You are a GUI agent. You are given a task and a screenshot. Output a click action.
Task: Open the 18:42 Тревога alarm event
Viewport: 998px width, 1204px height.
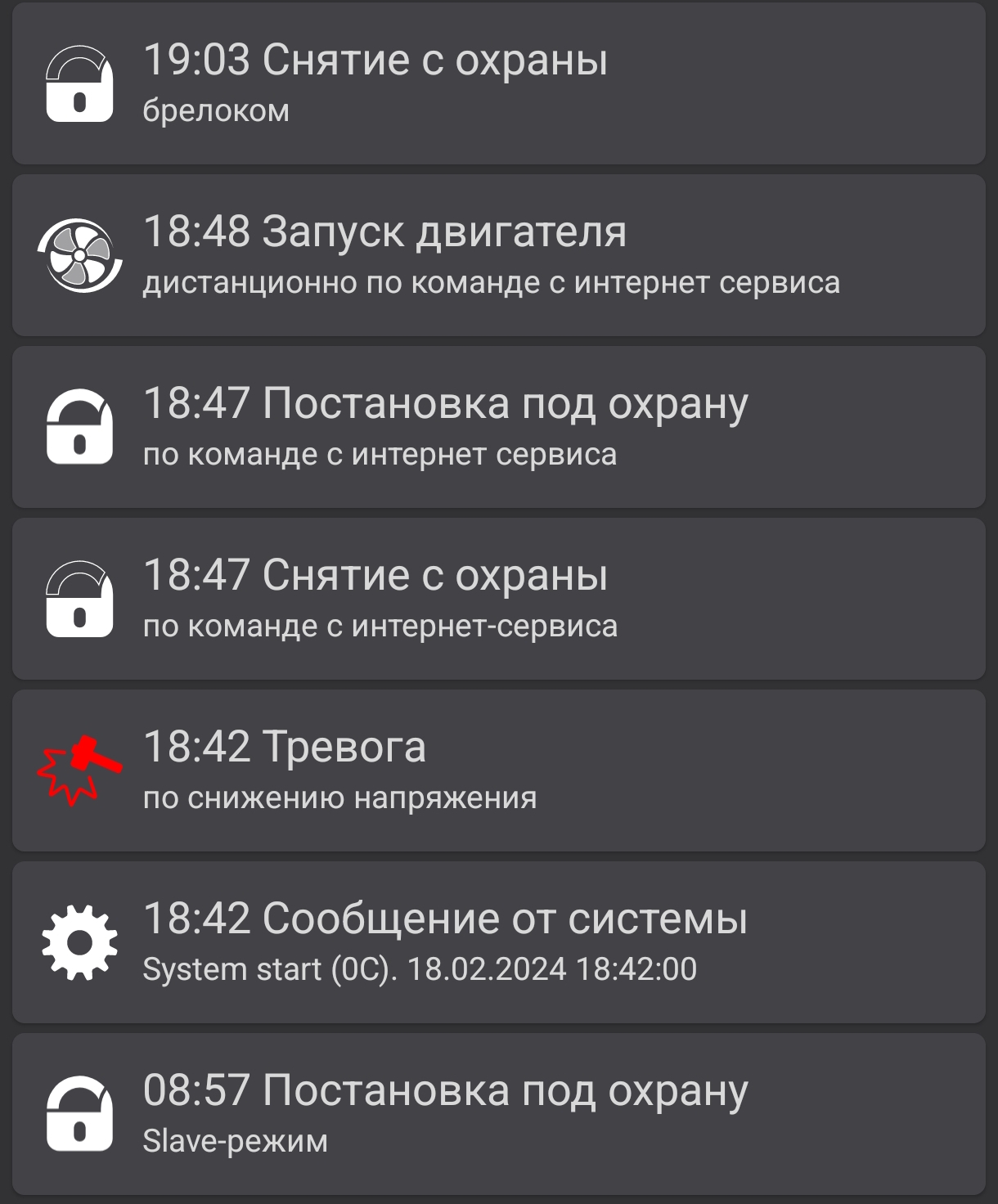pos(498,770)
